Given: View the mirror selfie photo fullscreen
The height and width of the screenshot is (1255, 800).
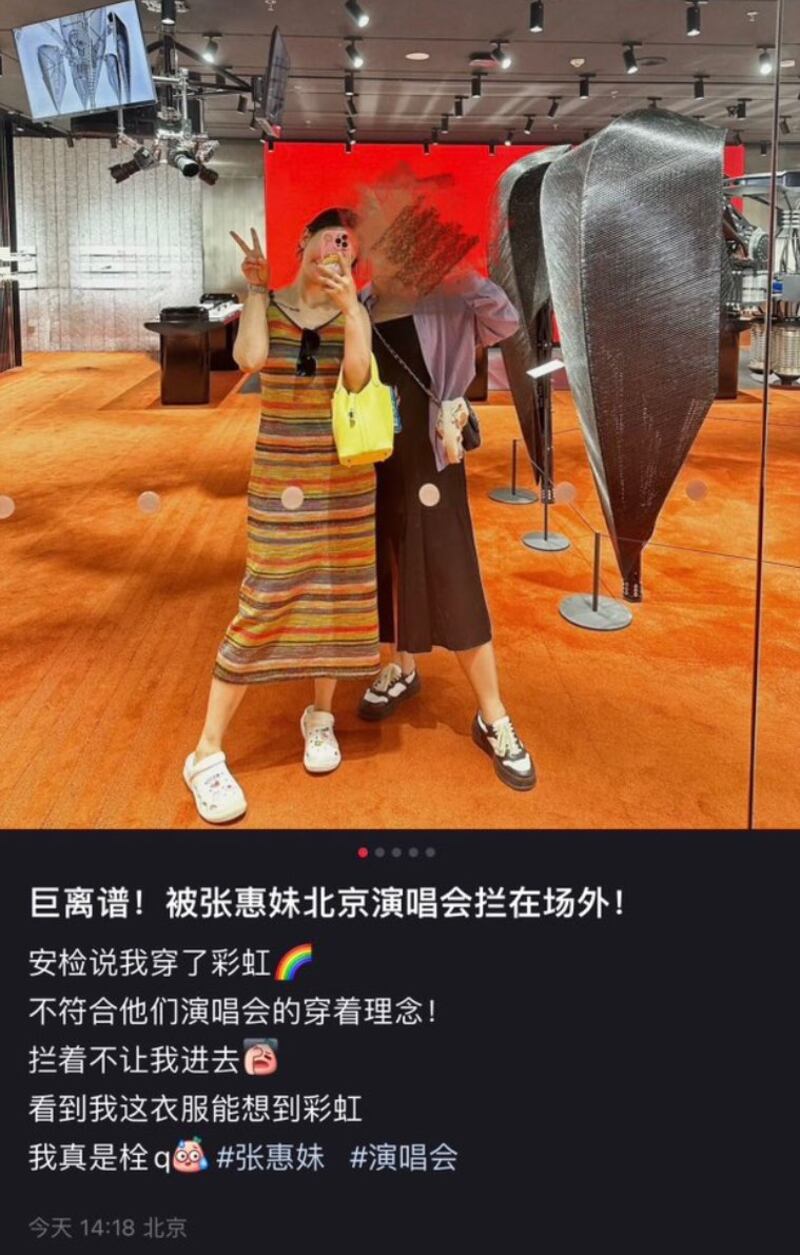Looking at the screenshot, I should point(400,415).
